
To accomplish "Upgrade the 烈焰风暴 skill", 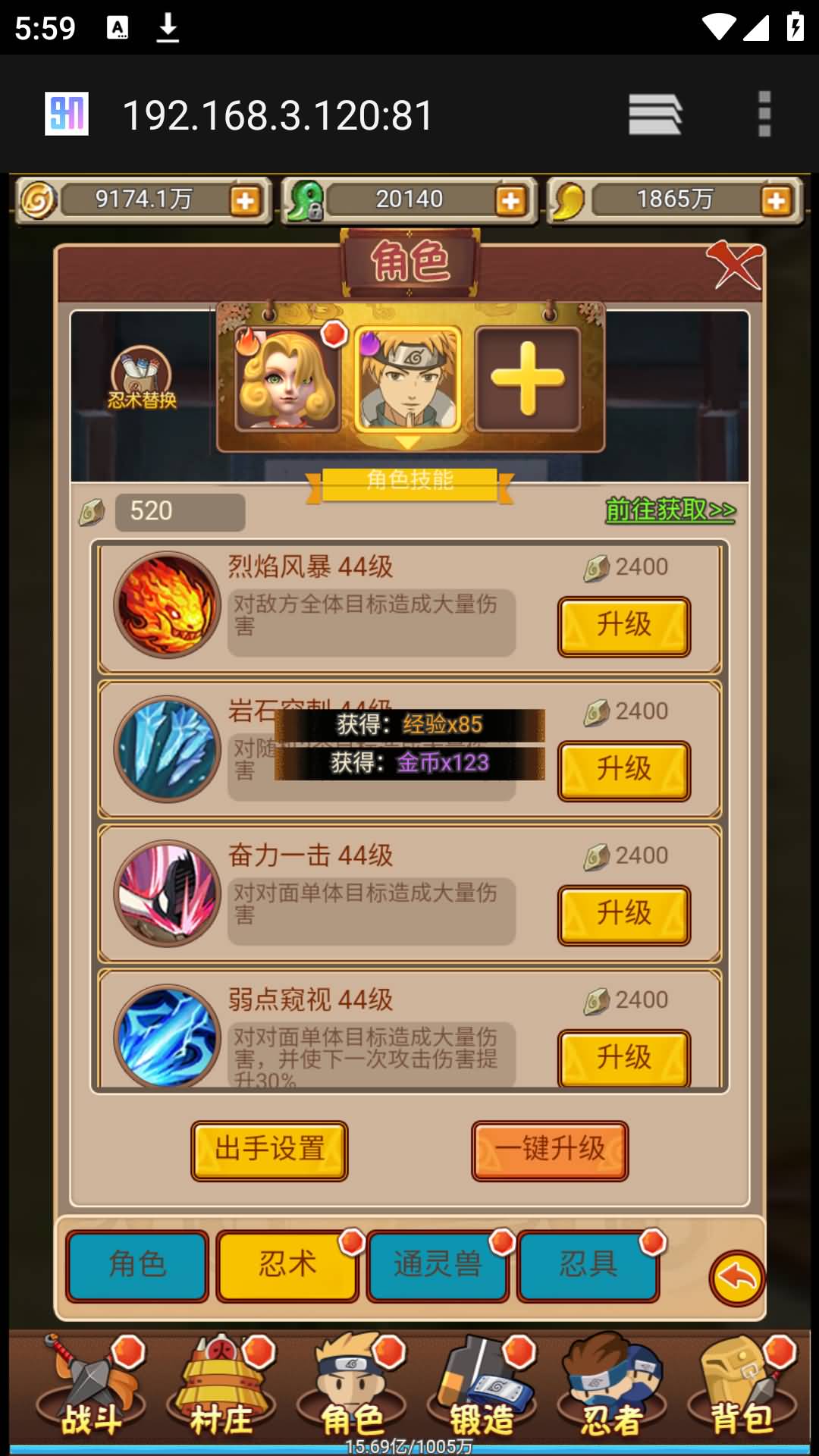I will [623, 626].
